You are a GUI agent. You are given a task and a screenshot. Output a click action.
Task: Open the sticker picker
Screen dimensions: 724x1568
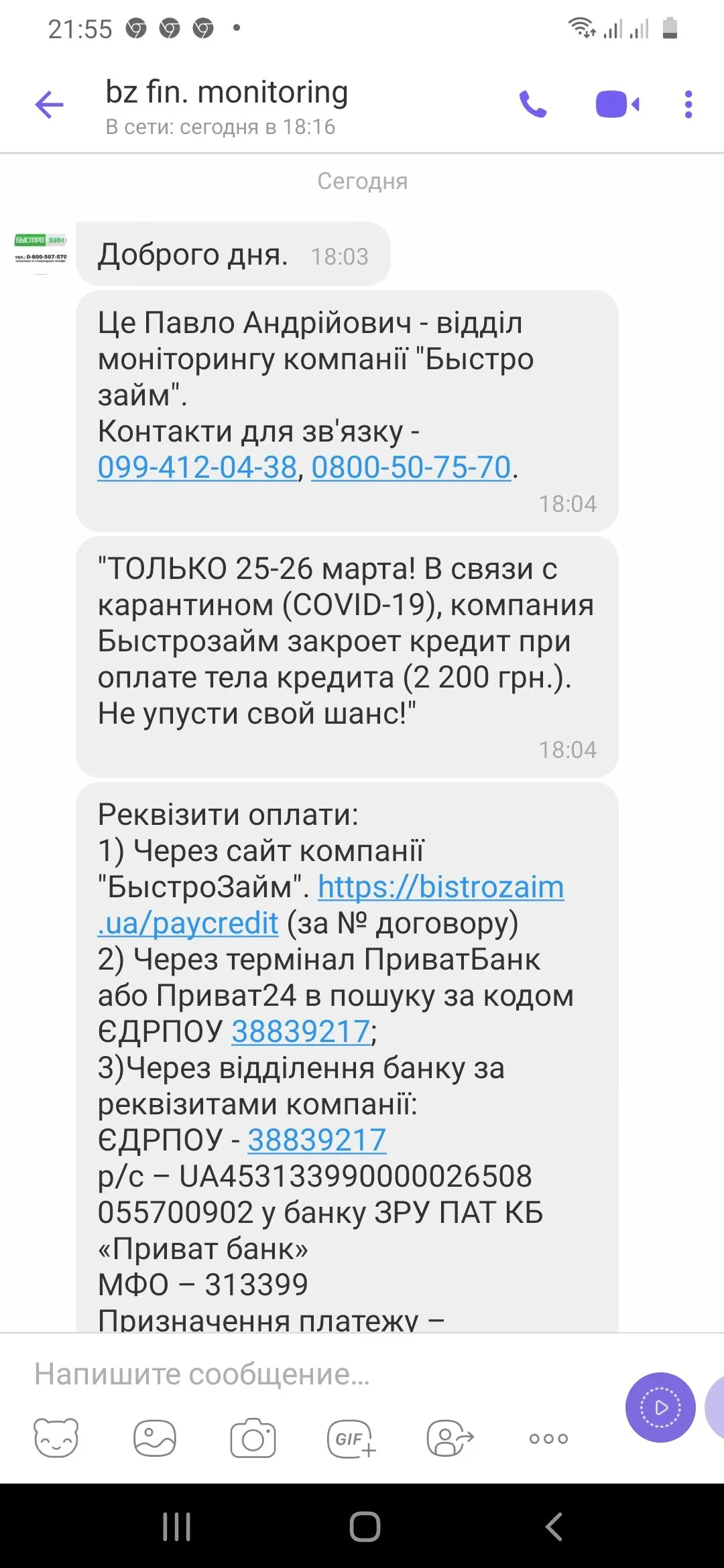[x=56, y=1438]
